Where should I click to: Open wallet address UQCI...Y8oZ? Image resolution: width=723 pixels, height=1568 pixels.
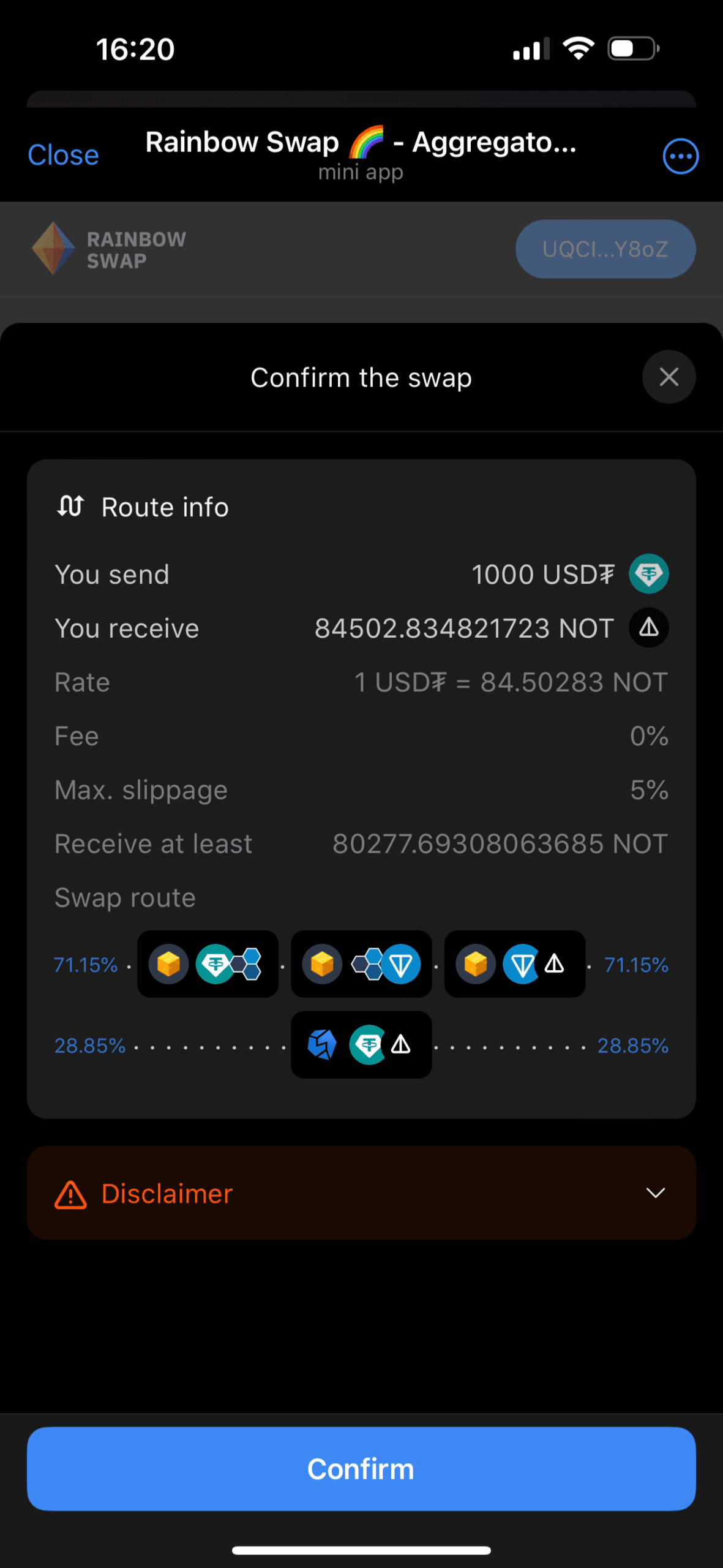click(x=605, y=249)
